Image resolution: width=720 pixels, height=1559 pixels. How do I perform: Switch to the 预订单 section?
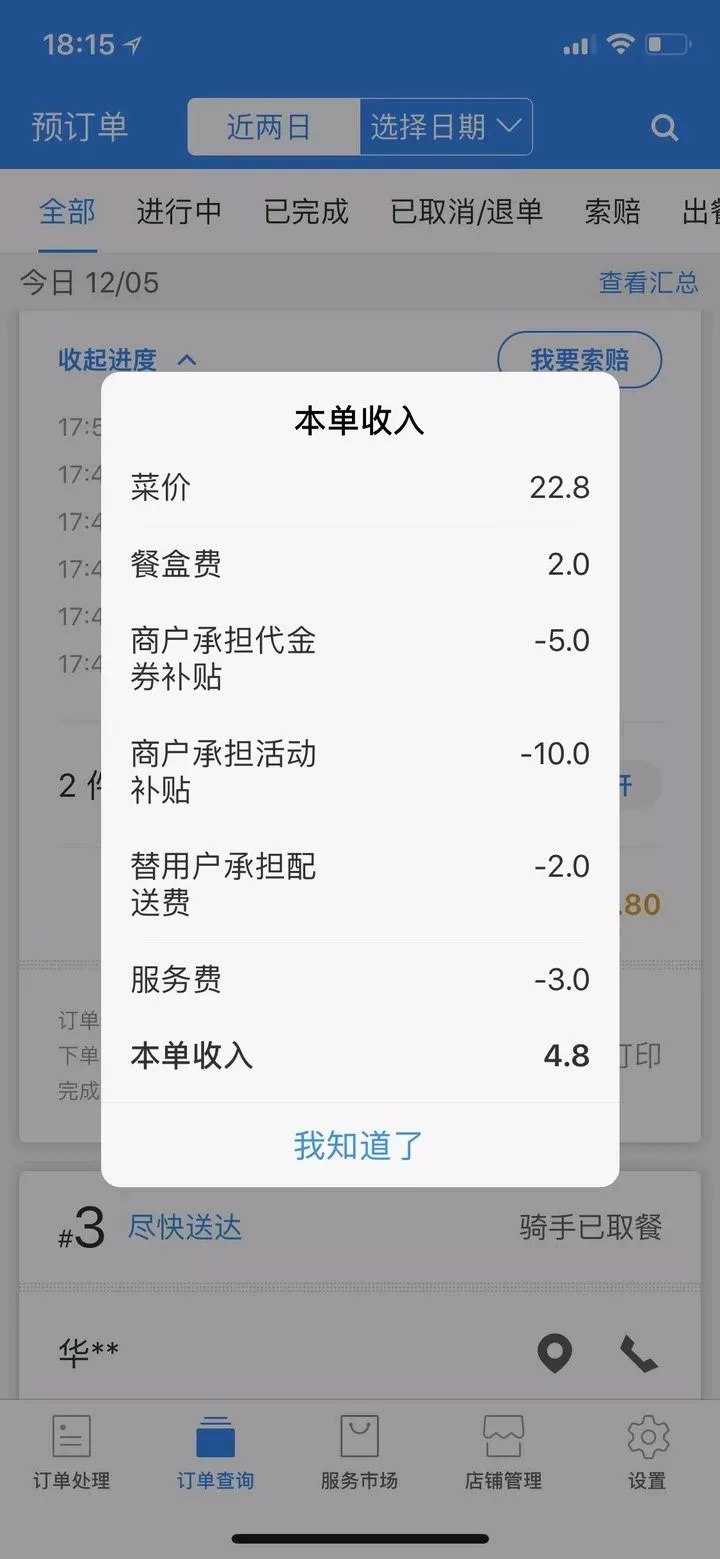point(80,127)
